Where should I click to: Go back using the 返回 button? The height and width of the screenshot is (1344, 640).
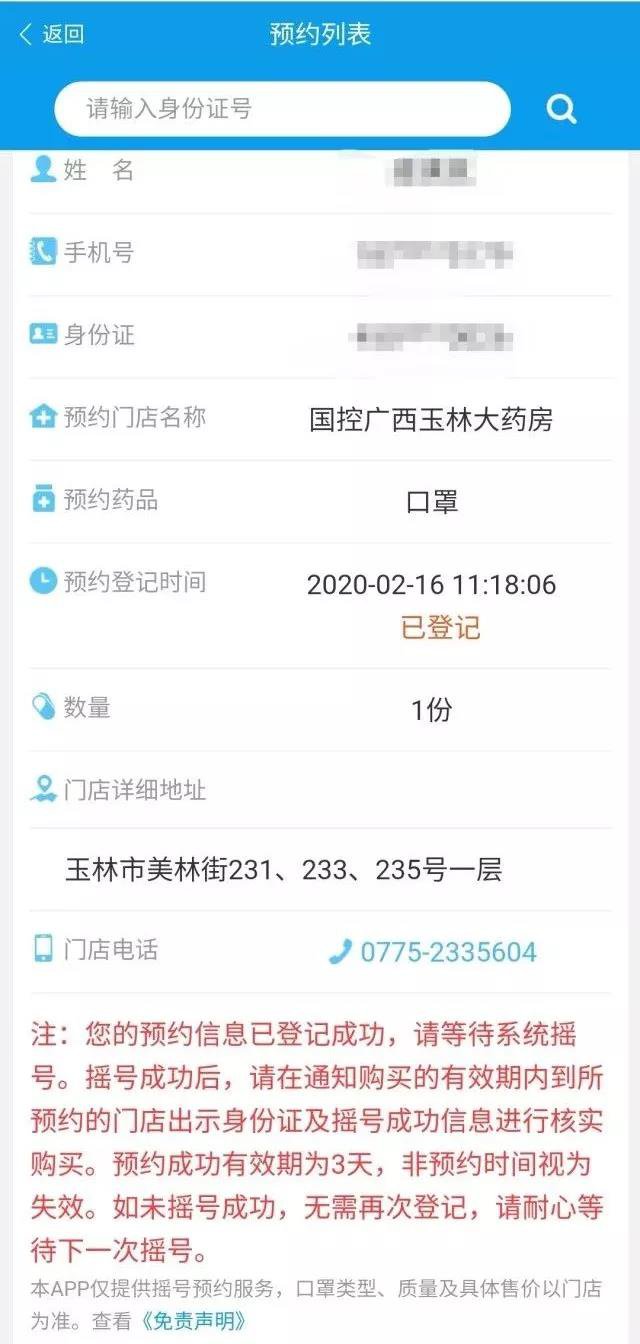(52, 34)
